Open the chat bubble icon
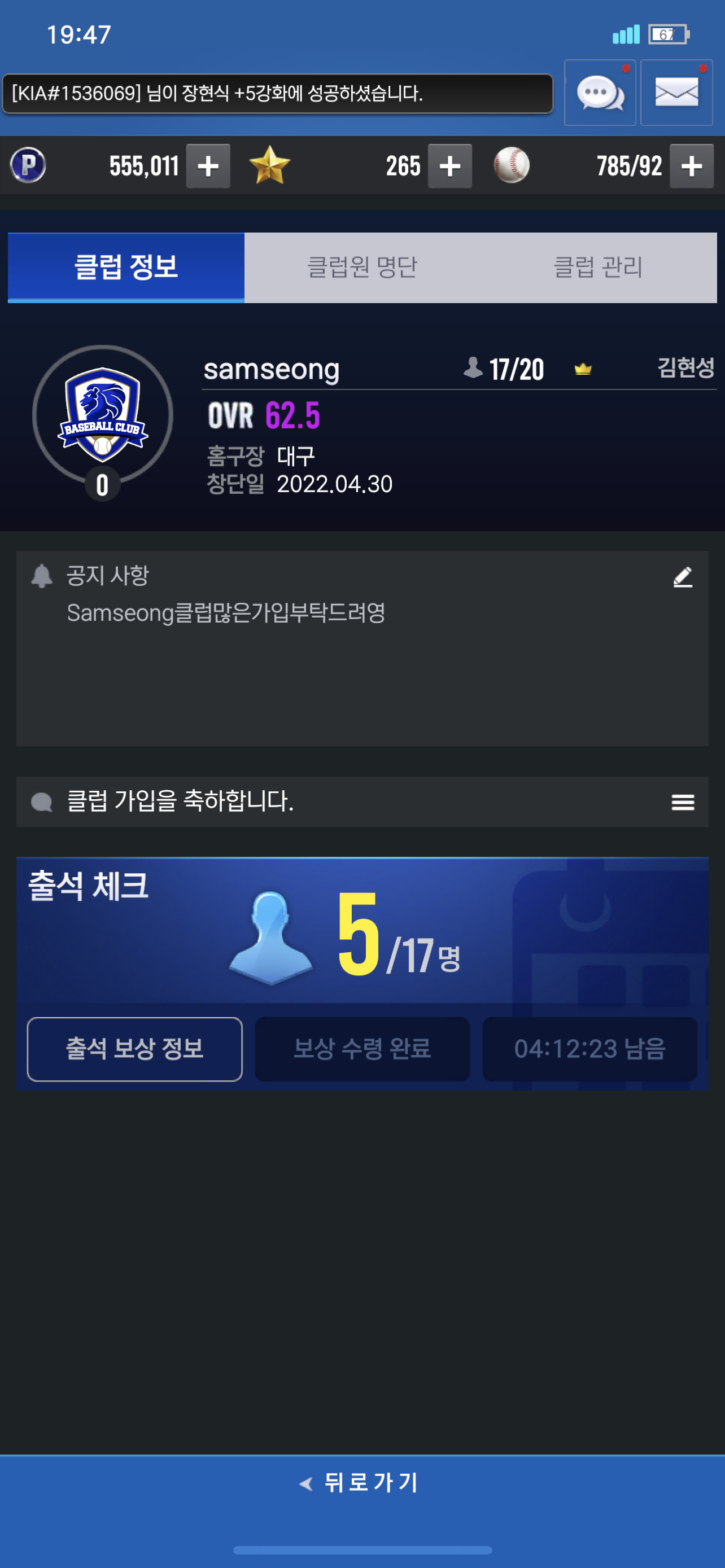725x1568 pixels. (x=600, y=93)
